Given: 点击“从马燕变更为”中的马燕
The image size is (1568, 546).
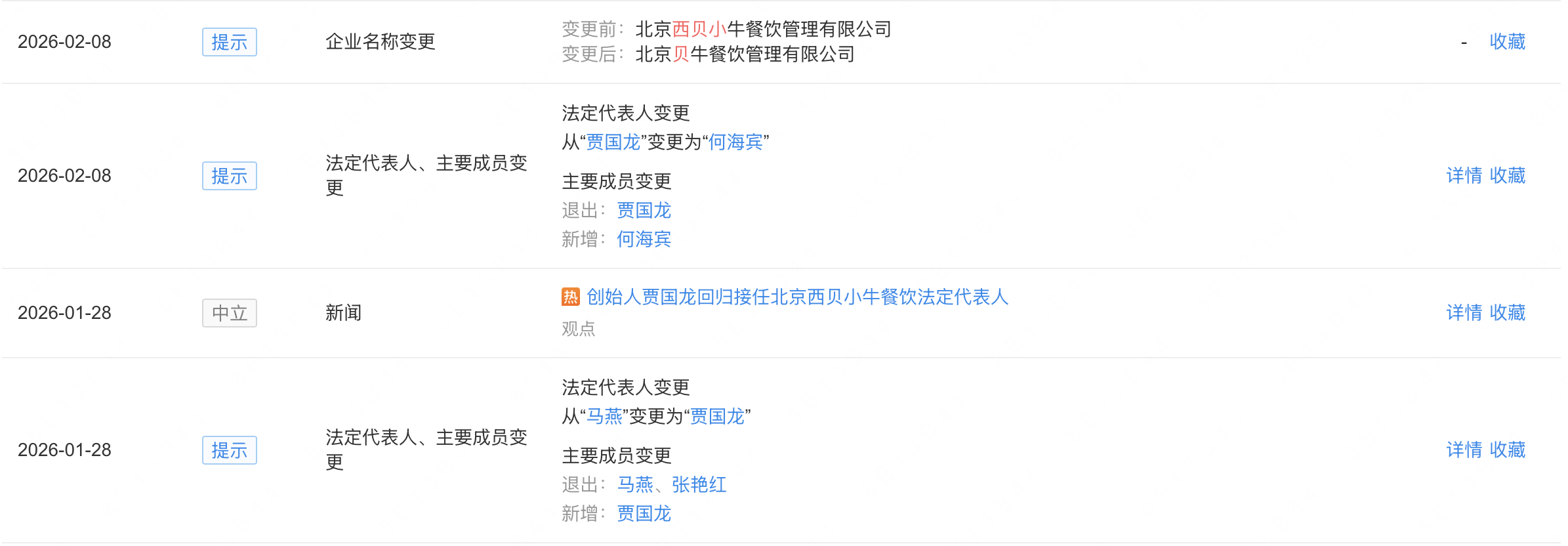Looking at the screenshot, I should pyautogui.click(x=604, y=417).
